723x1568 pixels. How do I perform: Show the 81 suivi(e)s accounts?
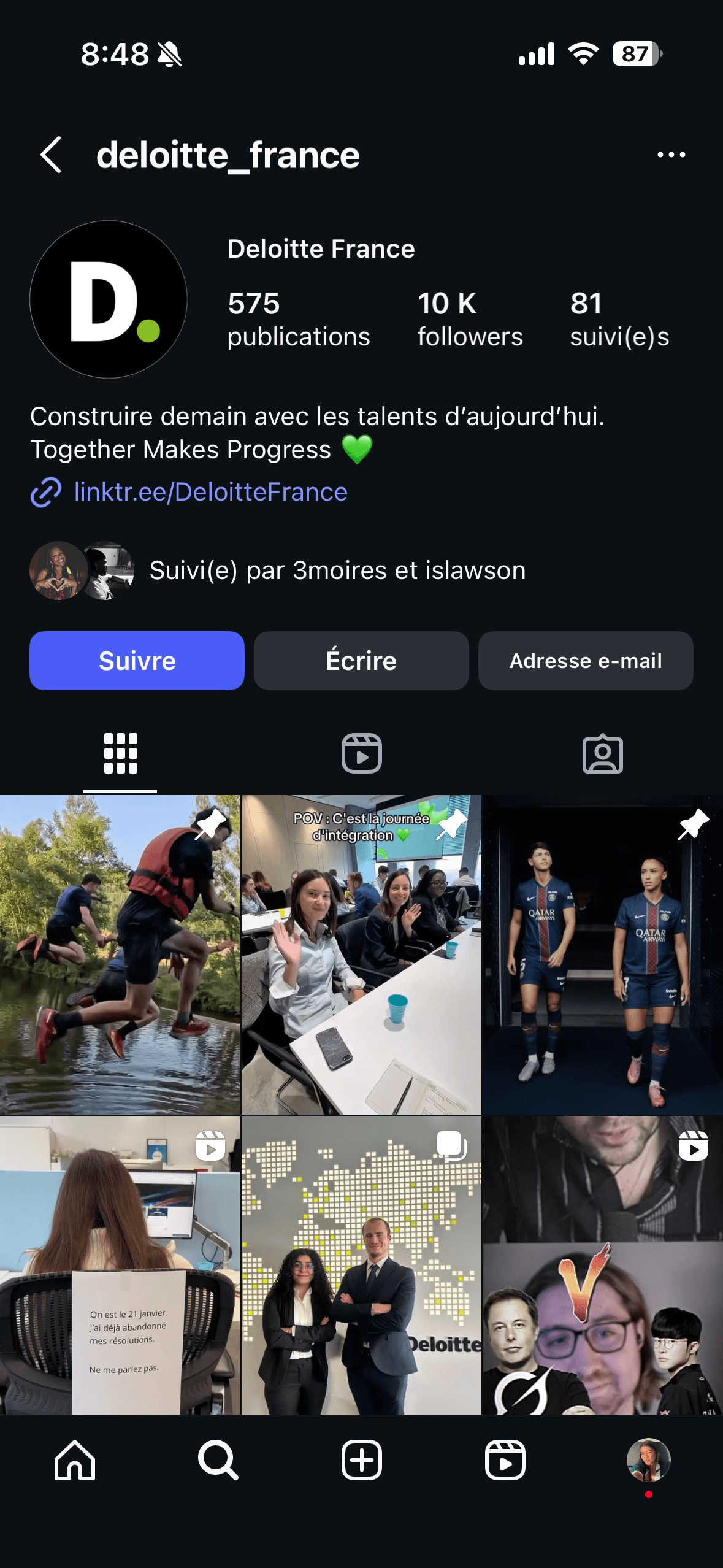619,319
